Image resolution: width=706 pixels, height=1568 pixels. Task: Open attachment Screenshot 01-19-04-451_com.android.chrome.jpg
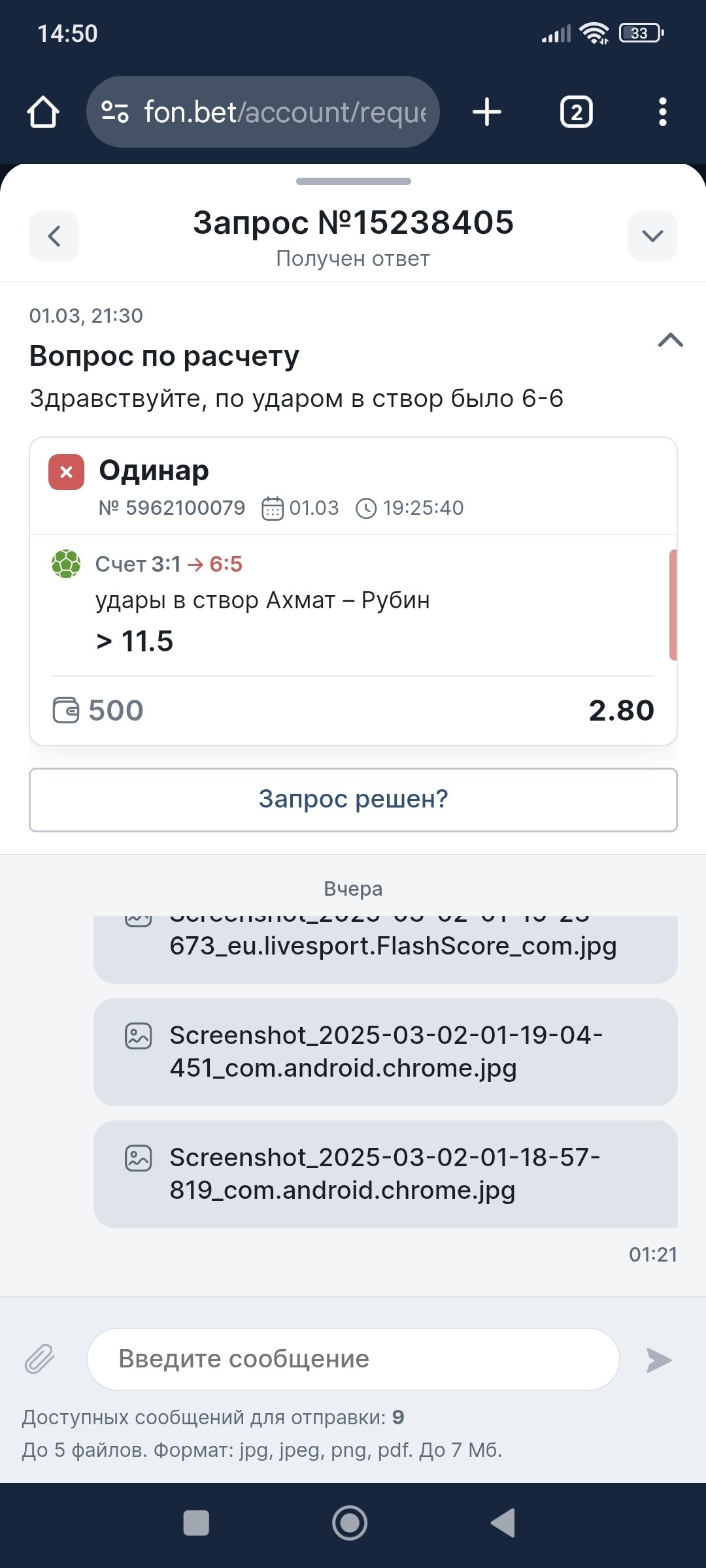[x=386, y=1052]
